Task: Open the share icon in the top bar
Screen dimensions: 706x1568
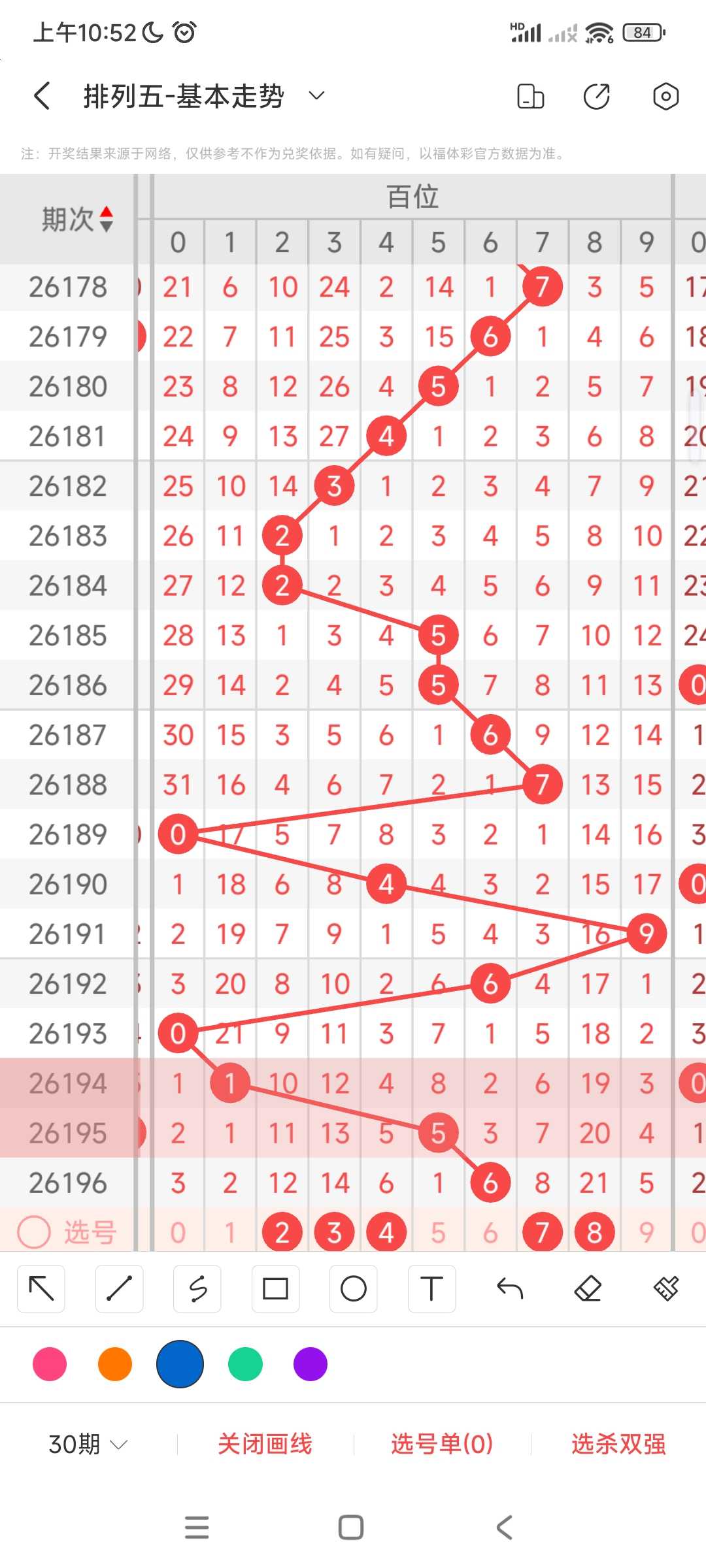Action: pos(596,96)
